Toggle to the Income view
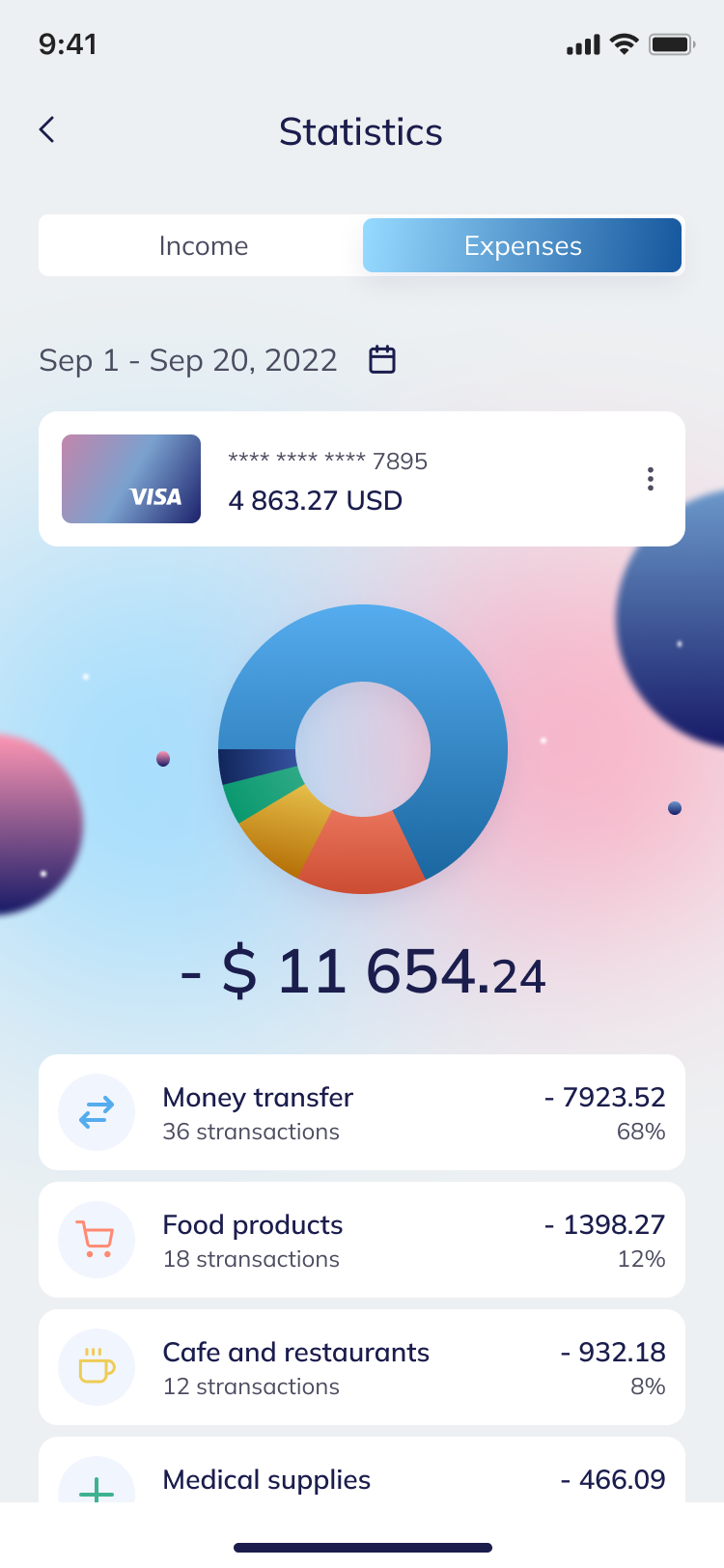The height and width of the screenshot is (1568, 724). [x=204, y=245]
